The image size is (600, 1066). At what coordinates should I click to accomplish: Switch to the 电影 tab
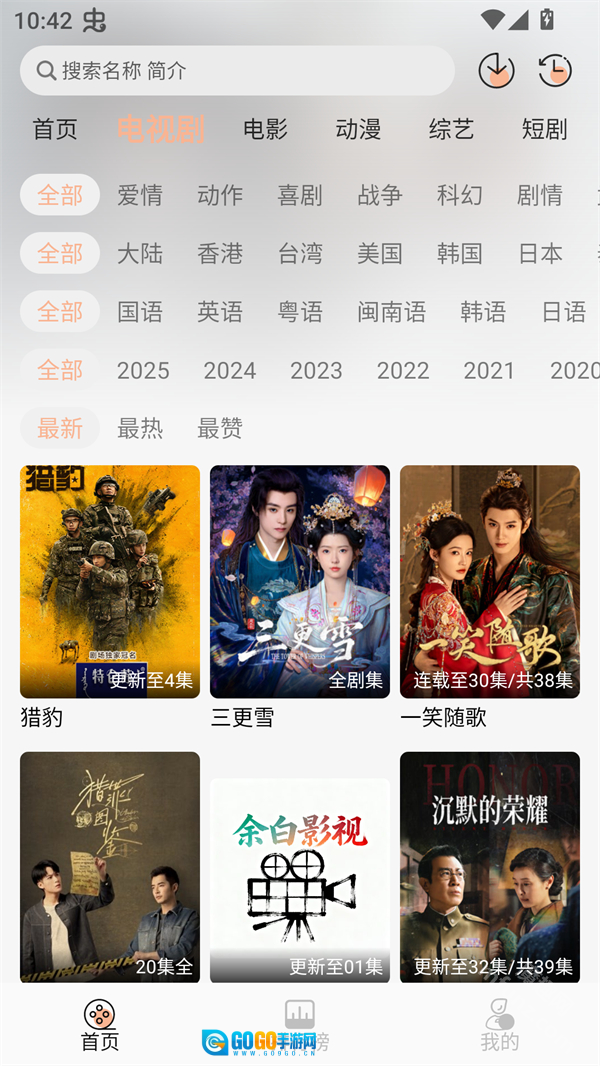[x=266, y=129]
